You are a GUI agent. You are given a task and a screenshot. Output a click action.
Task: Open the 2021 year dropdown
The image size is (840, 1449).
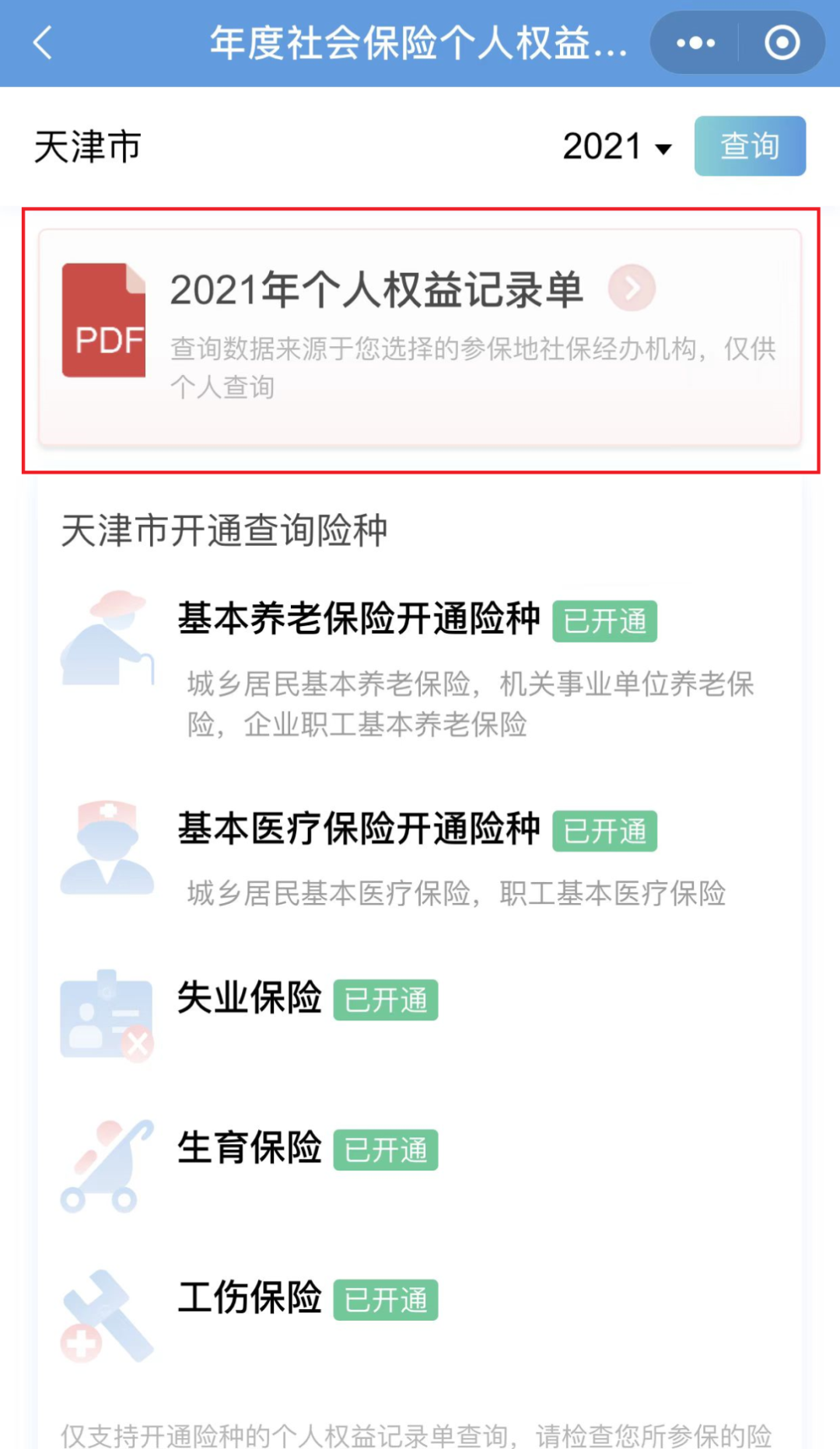coord(618,146)
